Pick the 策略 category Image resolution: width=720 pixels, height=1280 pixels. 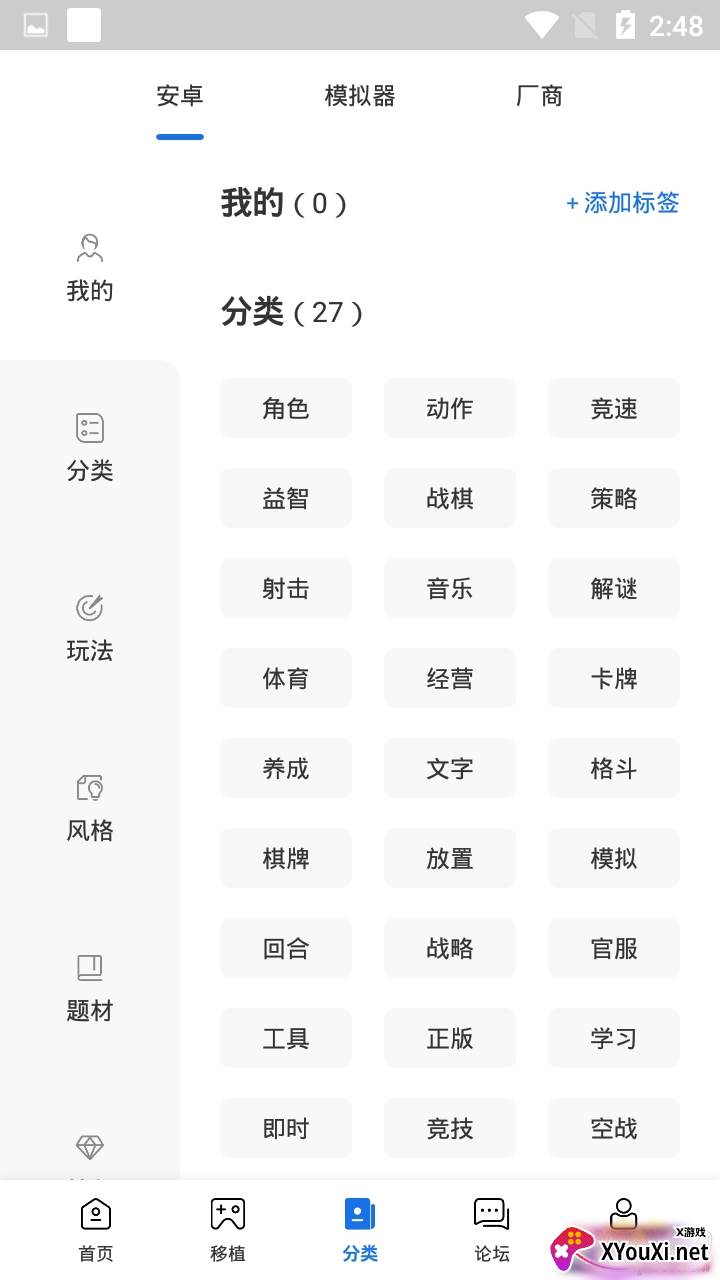click(x=614, y=498)
